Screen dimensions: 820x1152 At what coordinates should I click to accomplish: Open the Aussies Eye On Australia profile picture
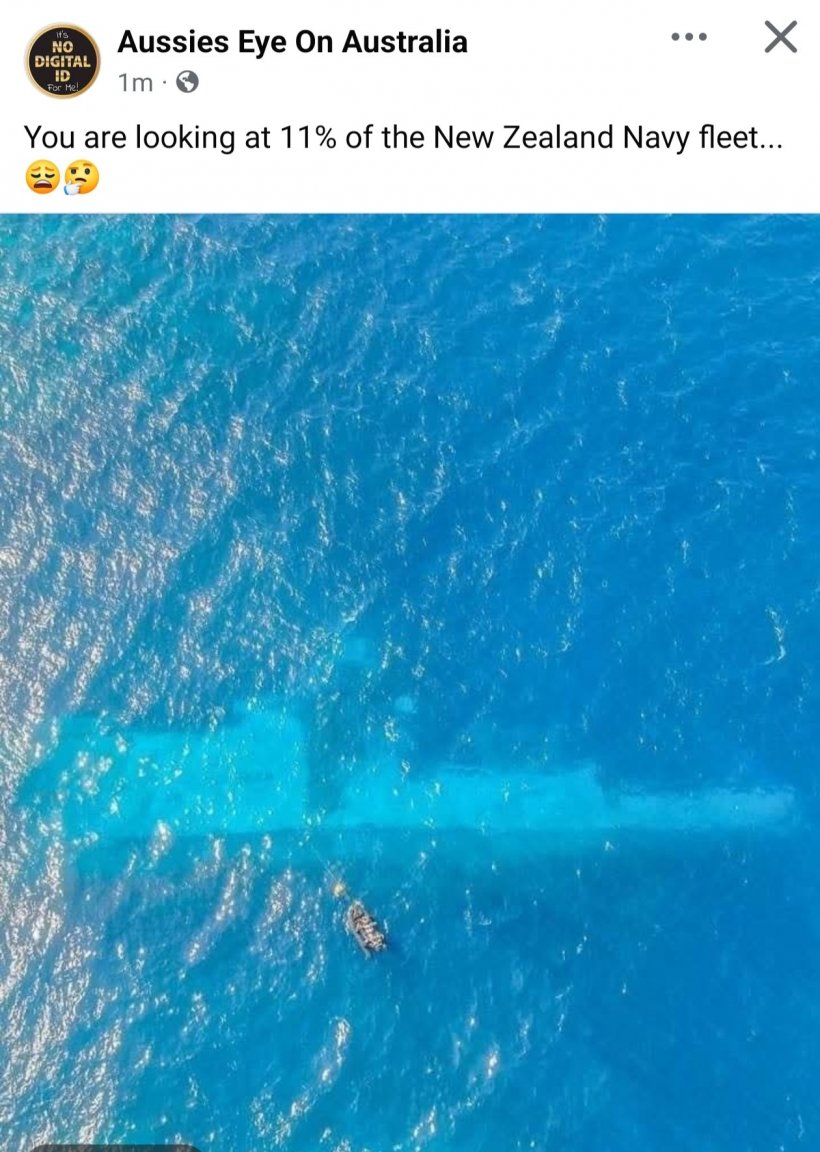tap(62, 61)
